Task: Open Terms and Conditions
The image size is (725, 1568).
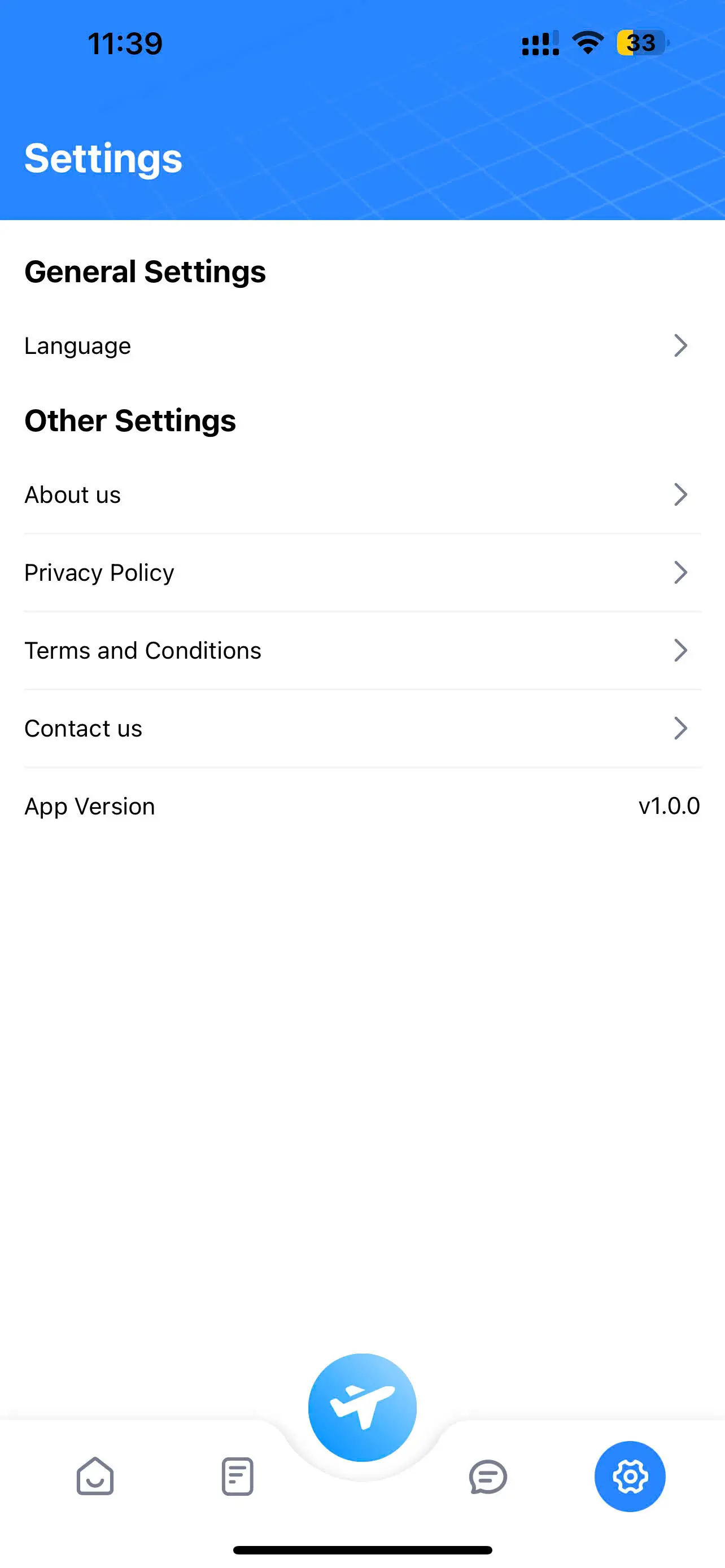Action: pos(361,651)
